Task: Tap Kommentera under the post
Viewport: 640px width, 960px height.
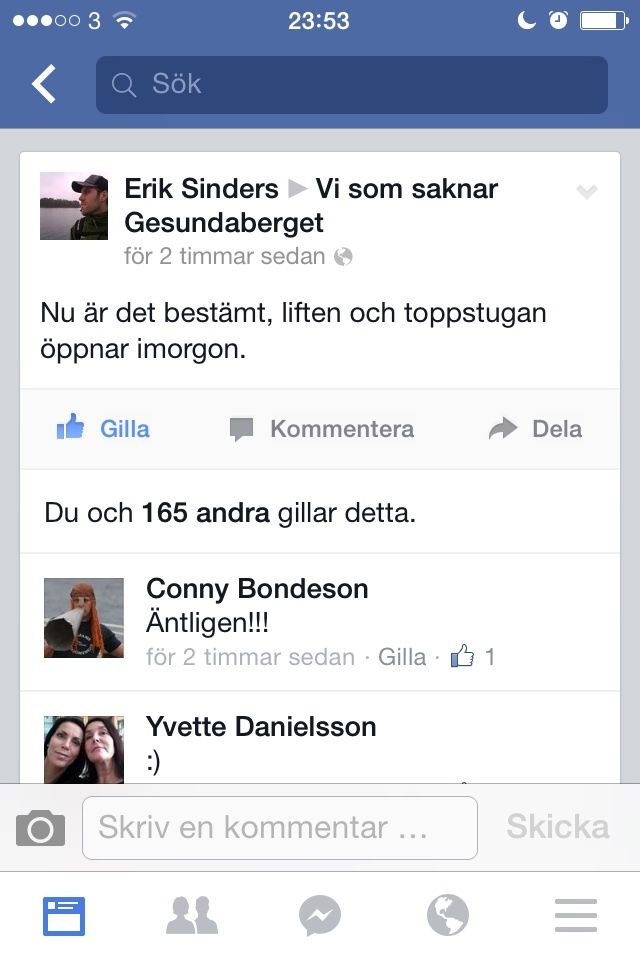Action: click(322, 429)
